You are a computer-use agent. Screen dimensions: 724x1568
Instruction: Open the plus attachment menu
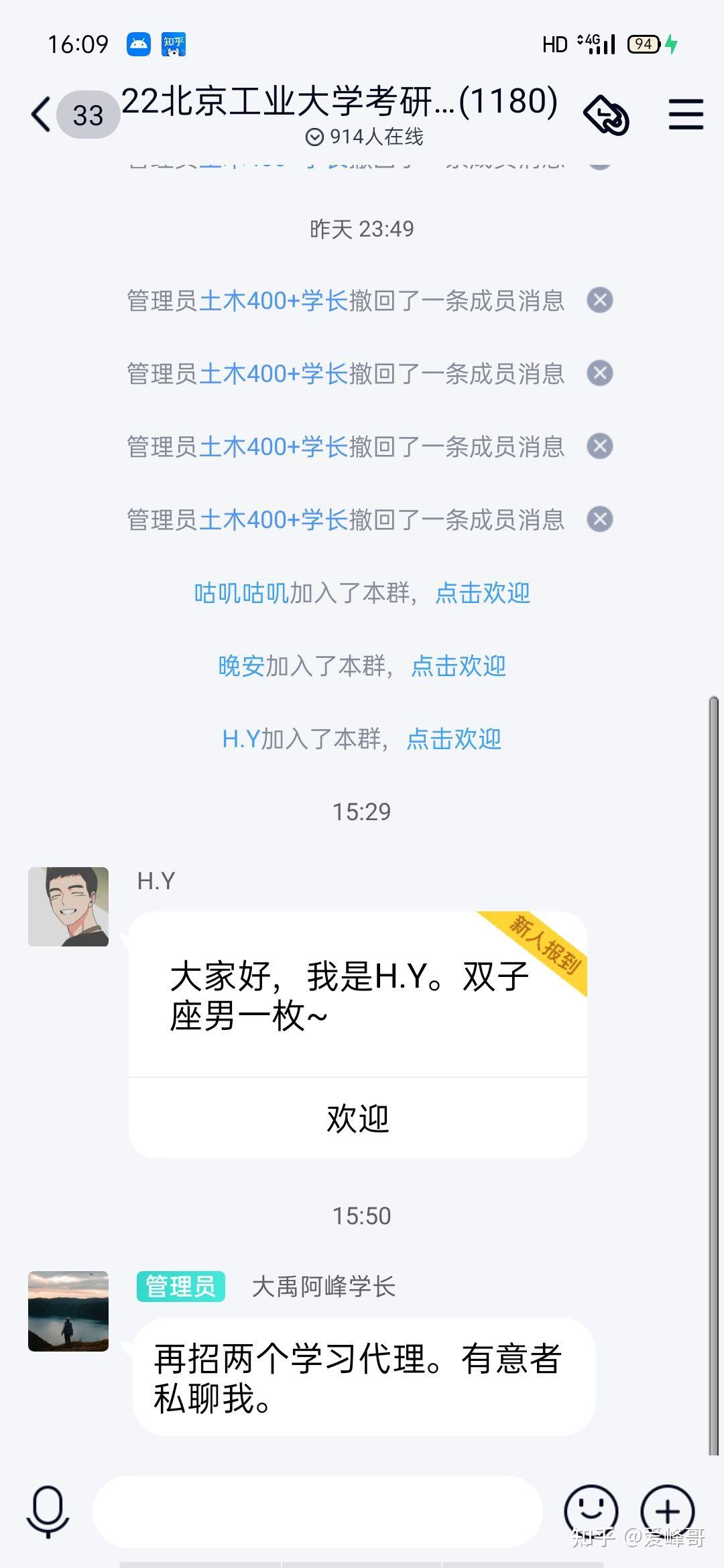pos(667,1512)
